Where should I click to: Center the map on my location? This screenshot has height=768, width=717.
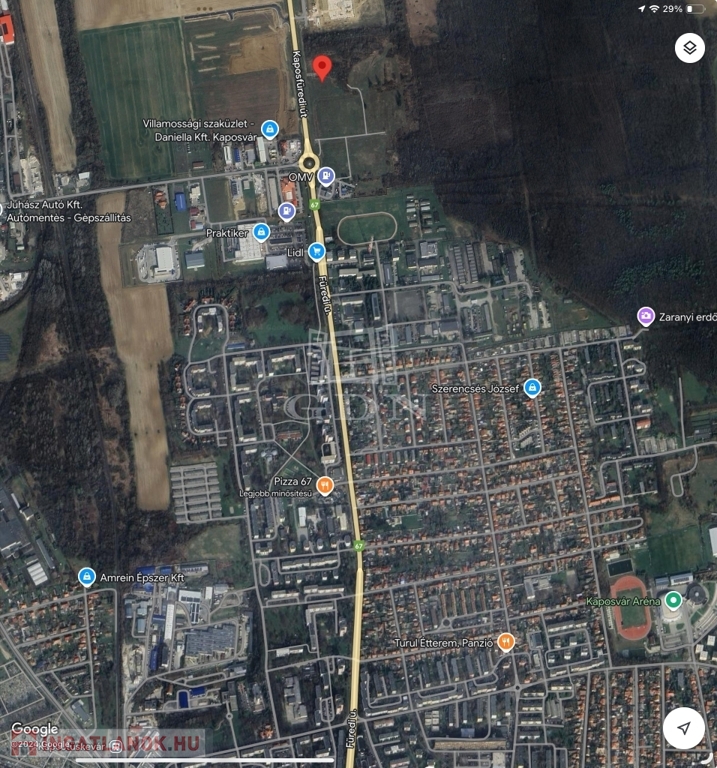point(684,728)
